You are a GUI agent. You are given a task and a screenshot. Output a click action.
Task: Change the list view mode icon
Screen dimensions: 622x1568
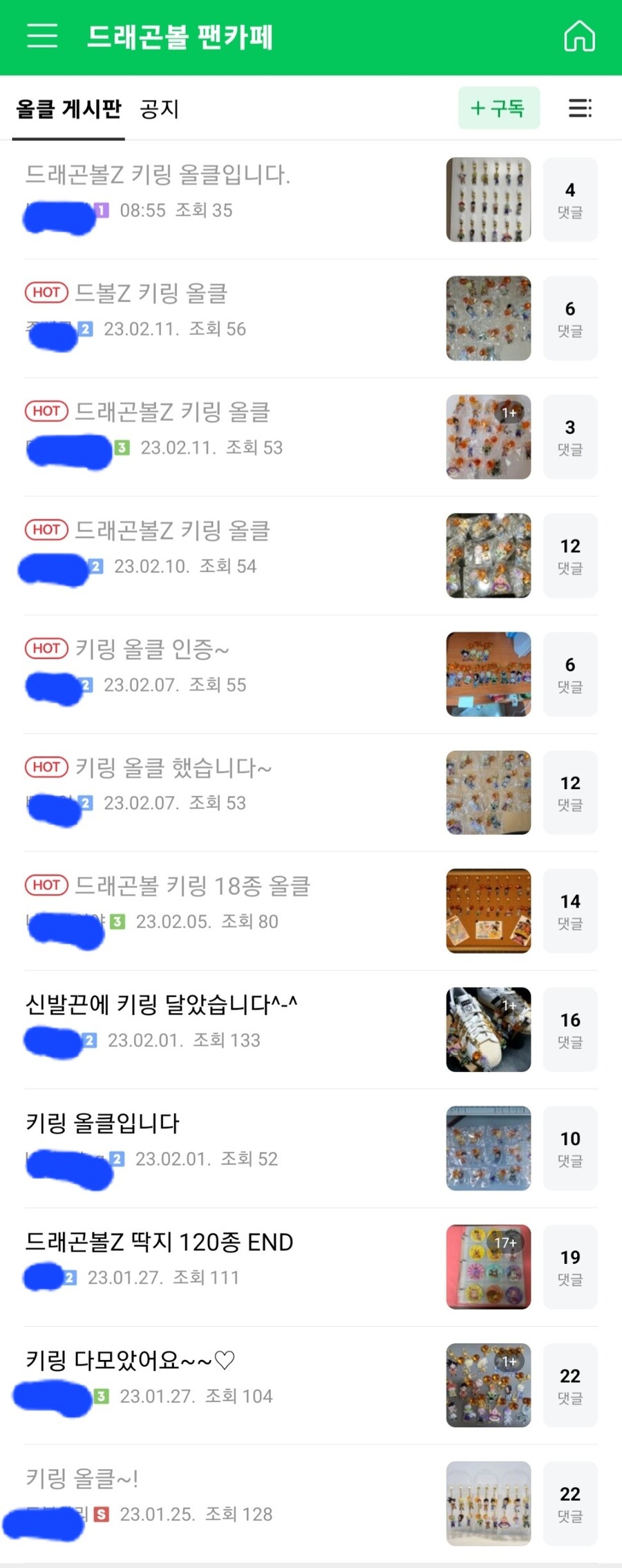point(580,108)
